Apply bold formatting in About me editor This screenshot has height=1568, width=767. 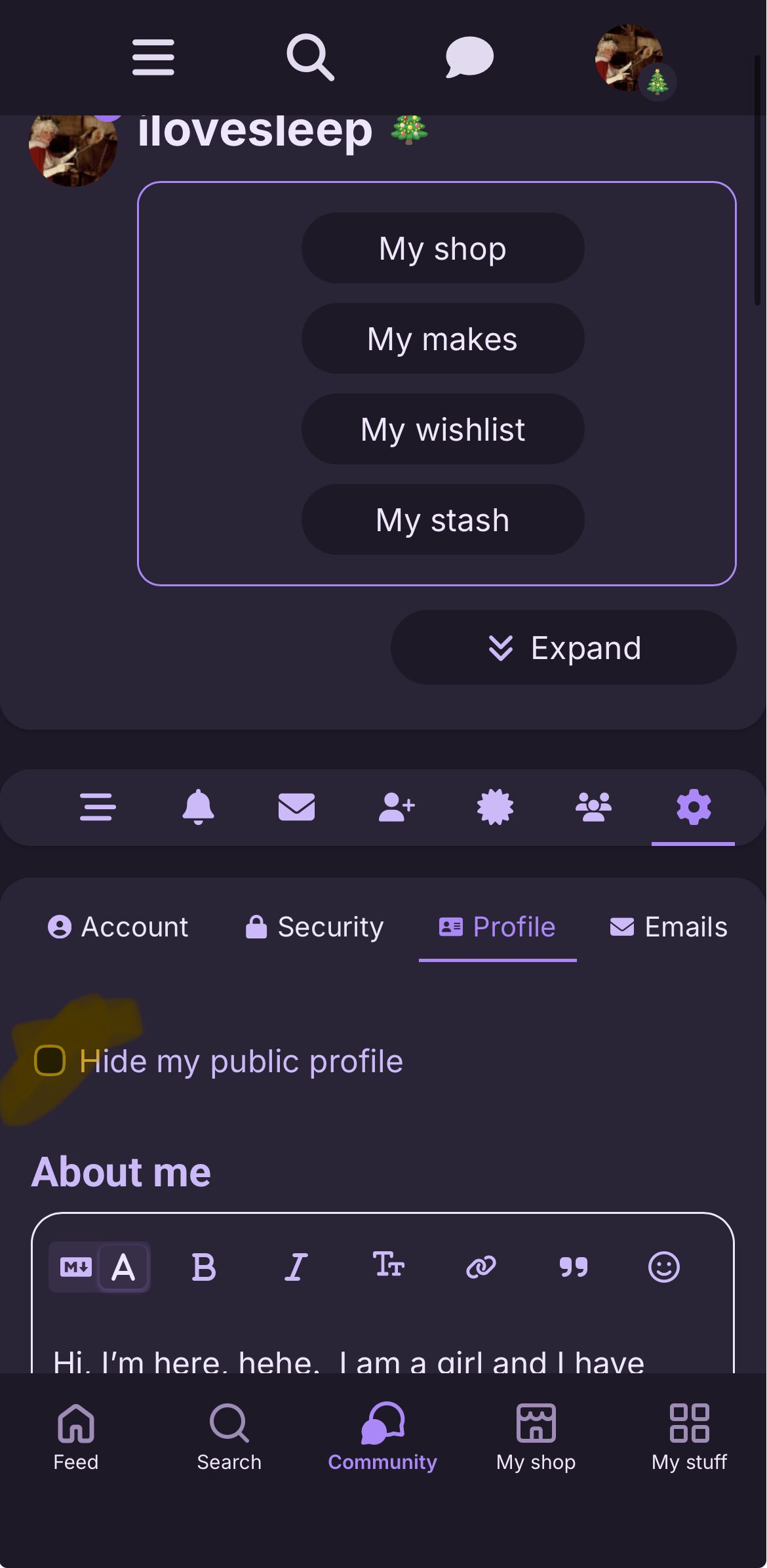click(204, 1266)
